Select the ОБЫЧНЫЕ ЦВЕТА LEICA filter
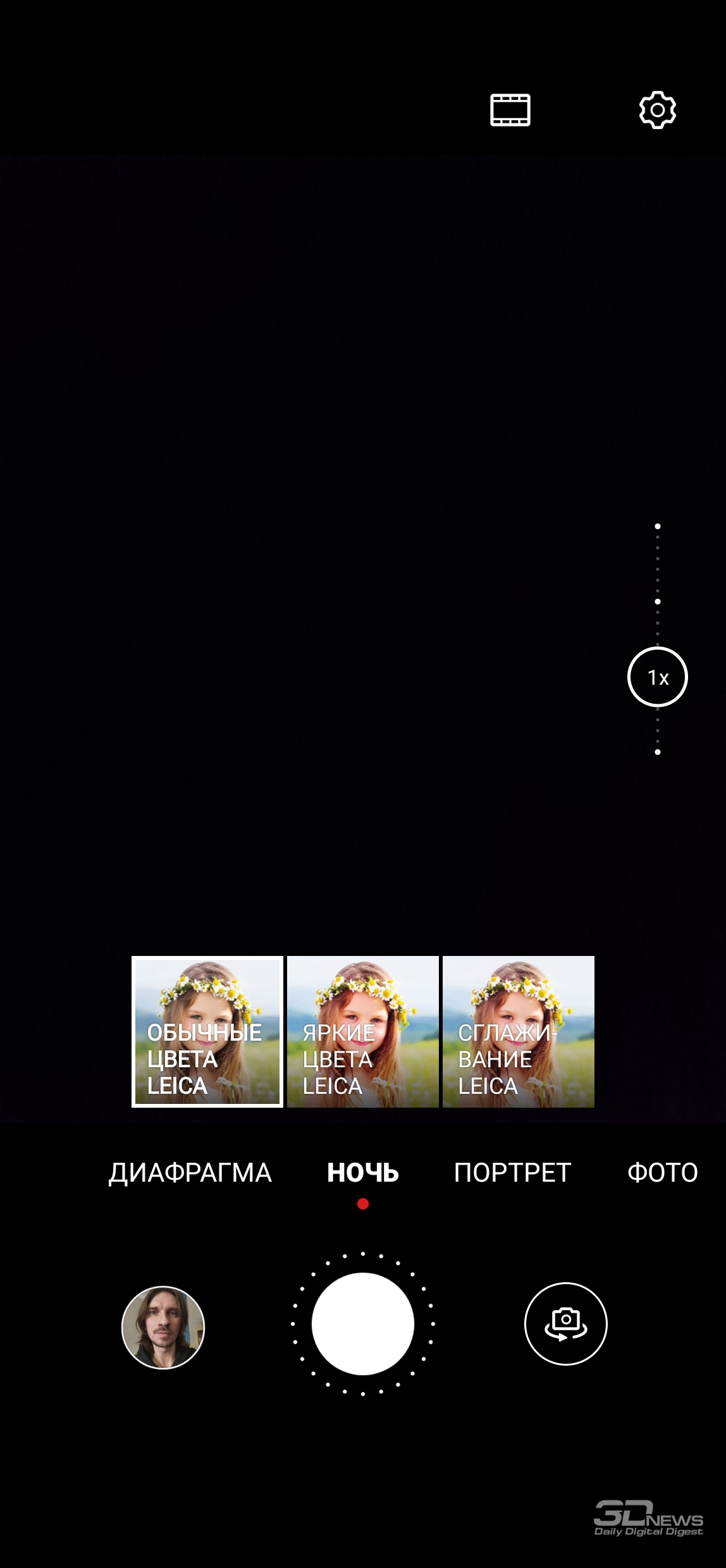726x1568 pixels. point(207,1032)
